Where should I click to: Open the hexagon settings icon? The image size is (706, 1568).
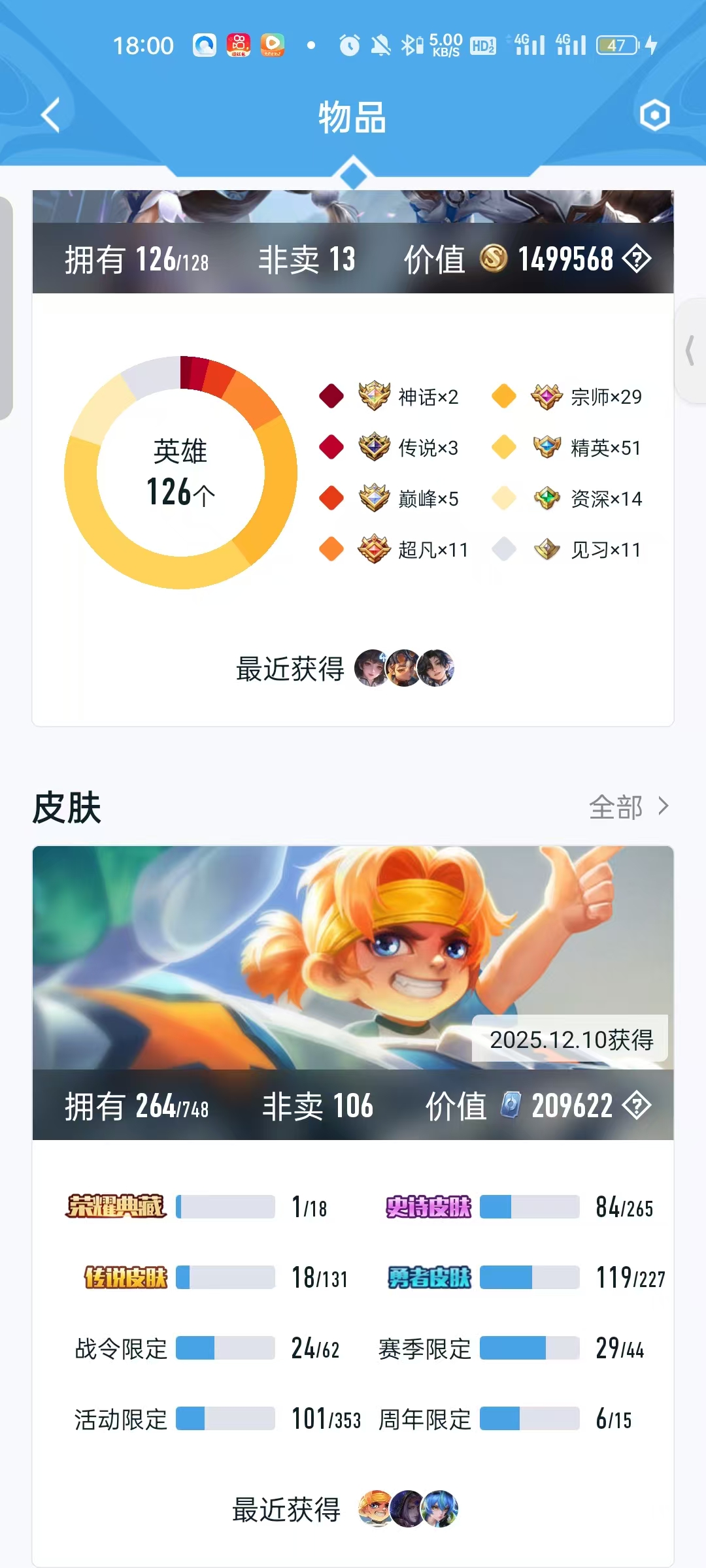point(654,116)
